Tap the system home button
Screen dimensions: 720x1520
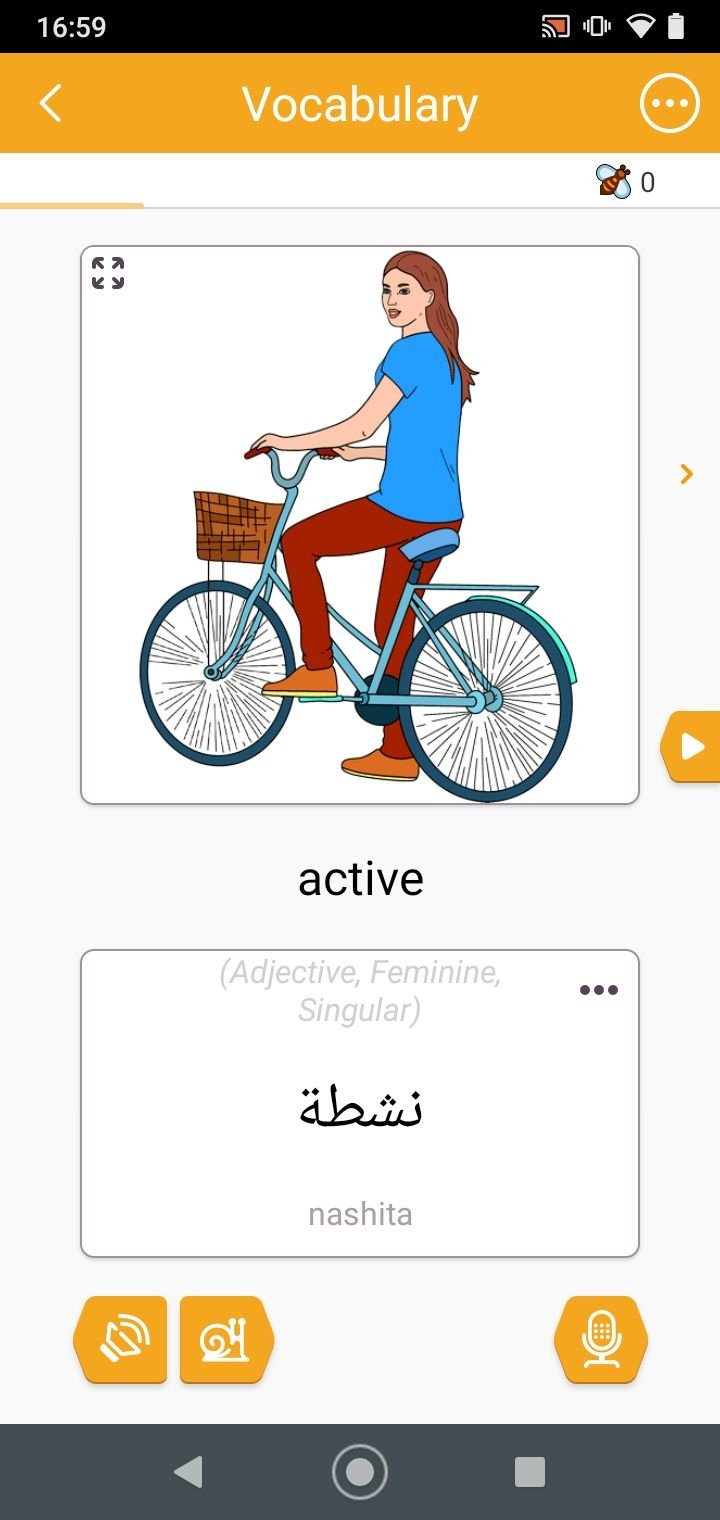(360, 1472)
